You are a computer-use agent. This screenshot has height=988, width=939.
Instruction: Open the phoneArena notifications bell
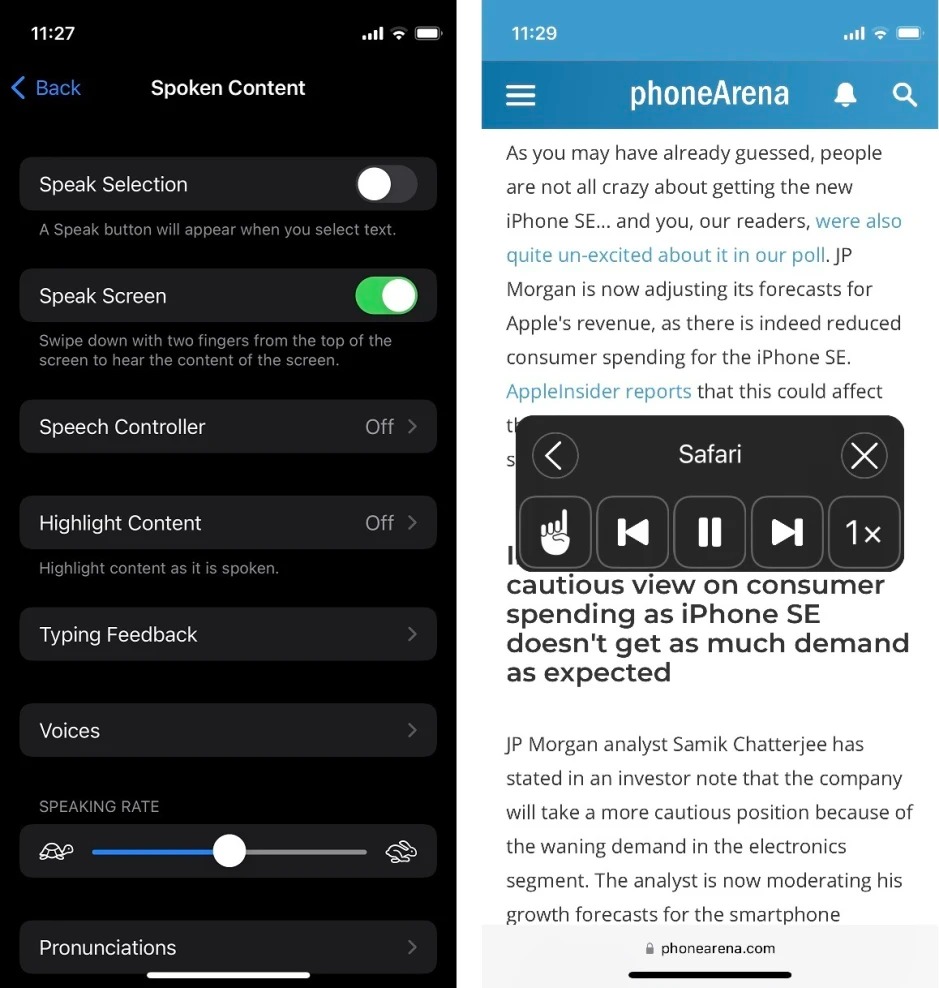click(845, 95)
